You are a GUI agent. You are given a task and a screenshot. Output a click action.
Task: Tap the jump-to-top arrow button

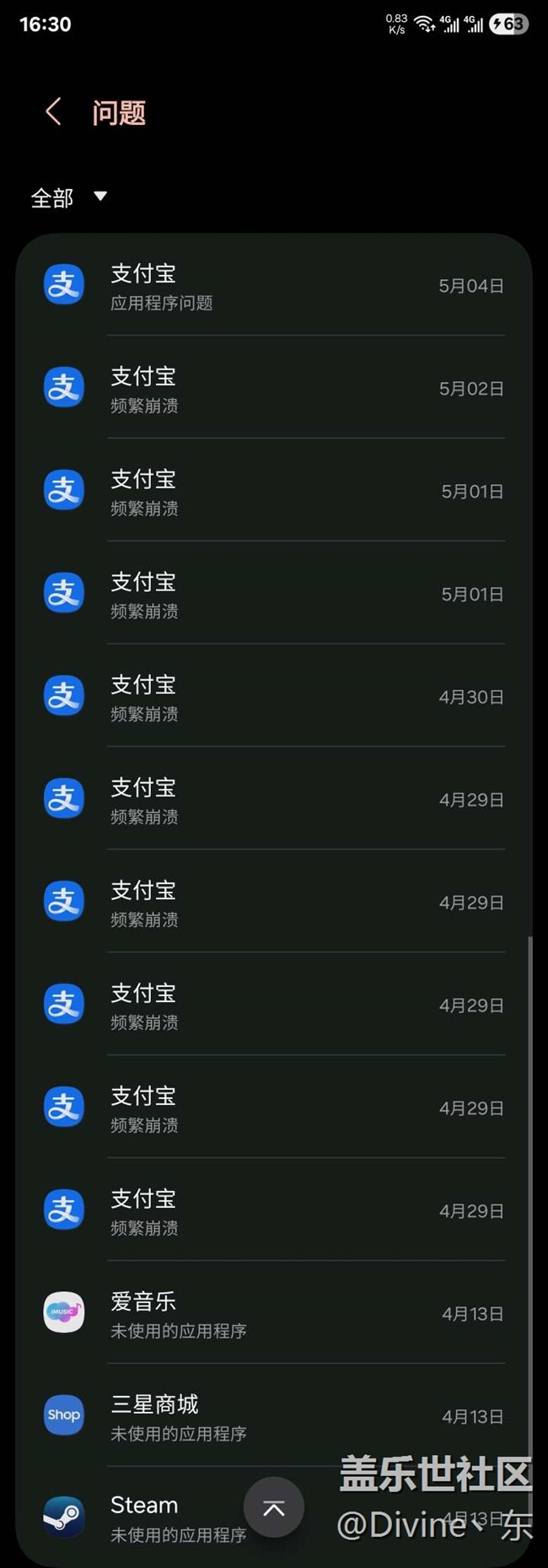274,1507
